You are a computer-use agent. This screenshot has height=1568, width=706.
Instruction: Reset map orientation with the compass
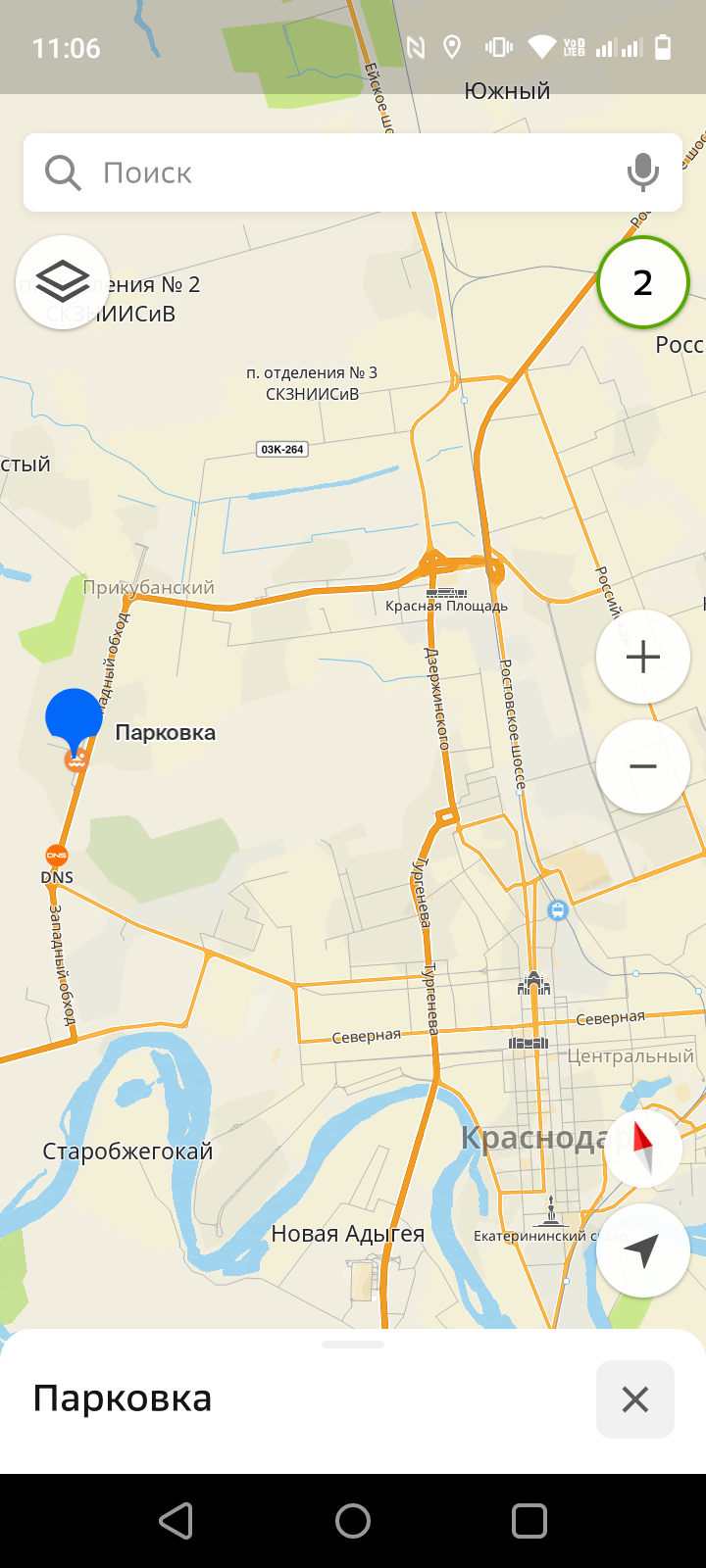tap(642, 1149)
